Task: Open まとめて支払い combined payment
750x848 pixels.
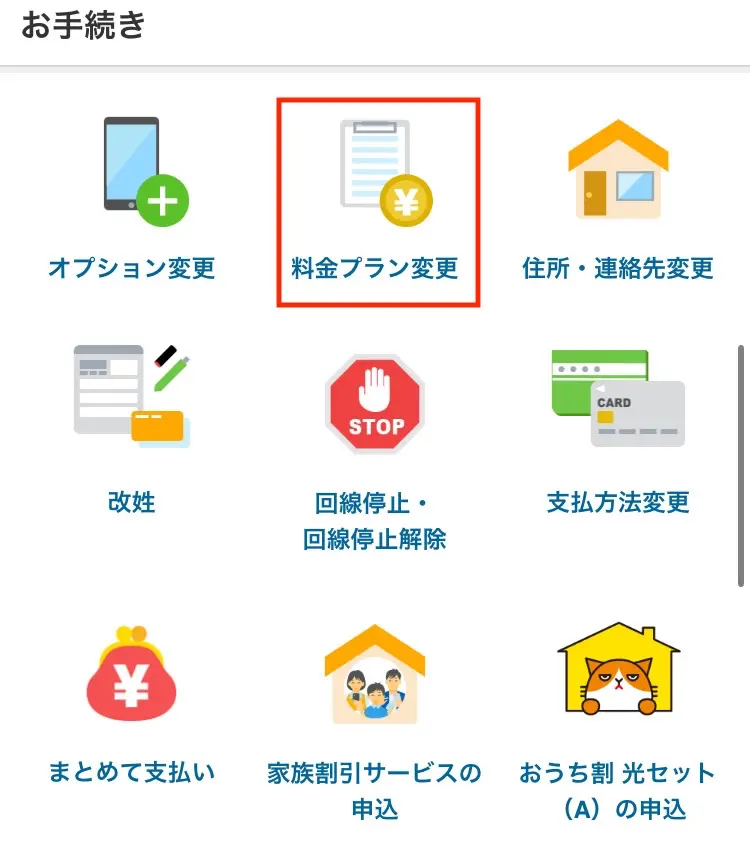Action: pyautogui.click(x=132, y=700)
